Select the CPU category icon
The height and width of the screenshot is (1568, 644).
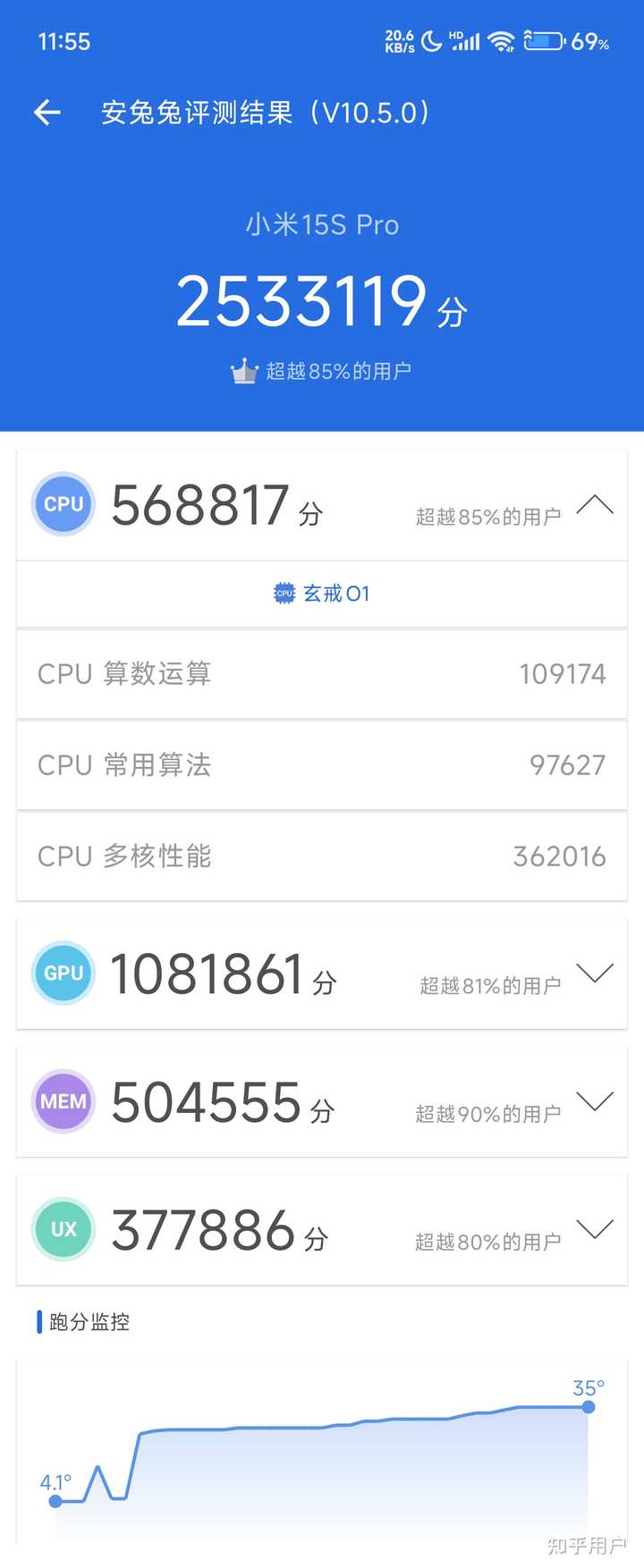click(63, 504)
